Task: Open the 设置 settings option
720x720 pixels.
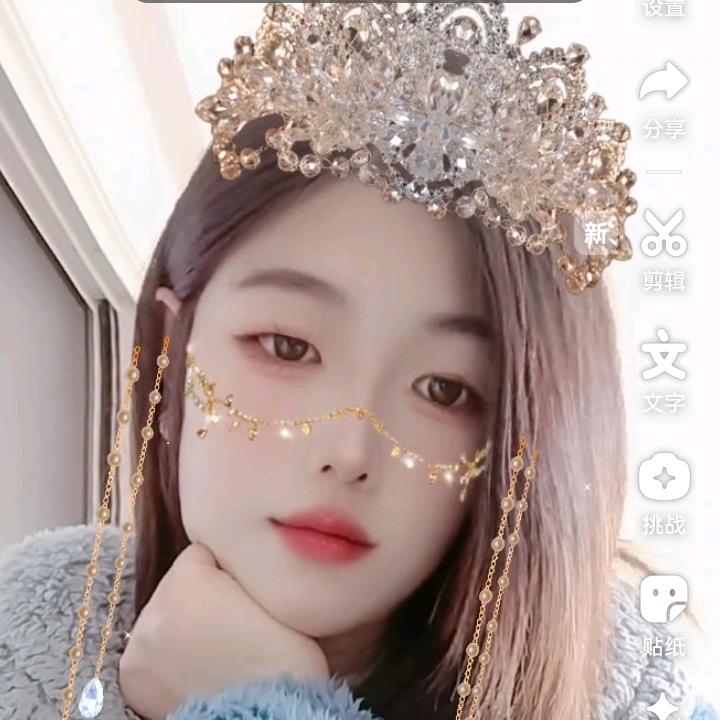Action: tap(664, 8)
